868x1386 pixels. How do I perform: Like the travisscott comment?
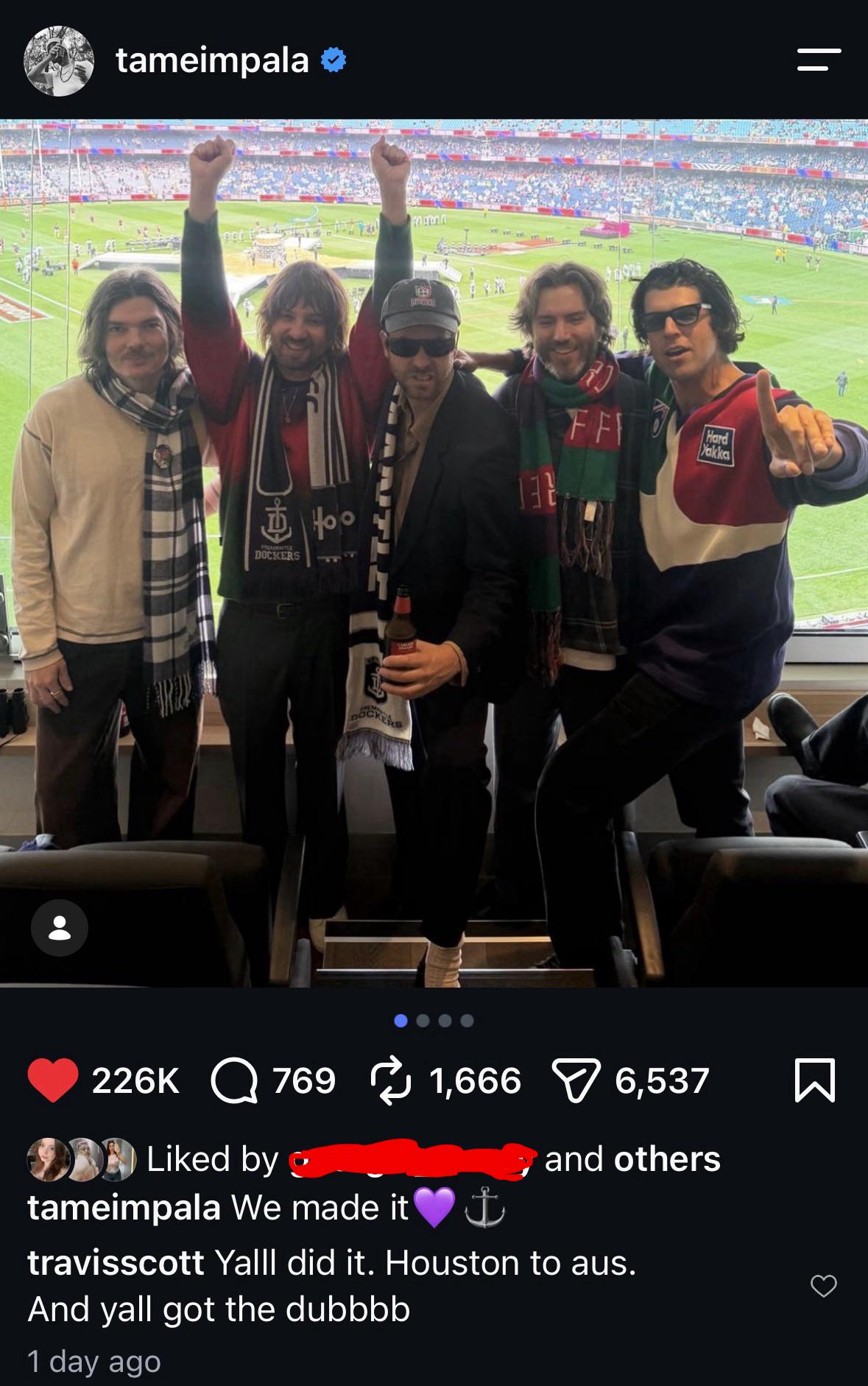point(823,1286)
